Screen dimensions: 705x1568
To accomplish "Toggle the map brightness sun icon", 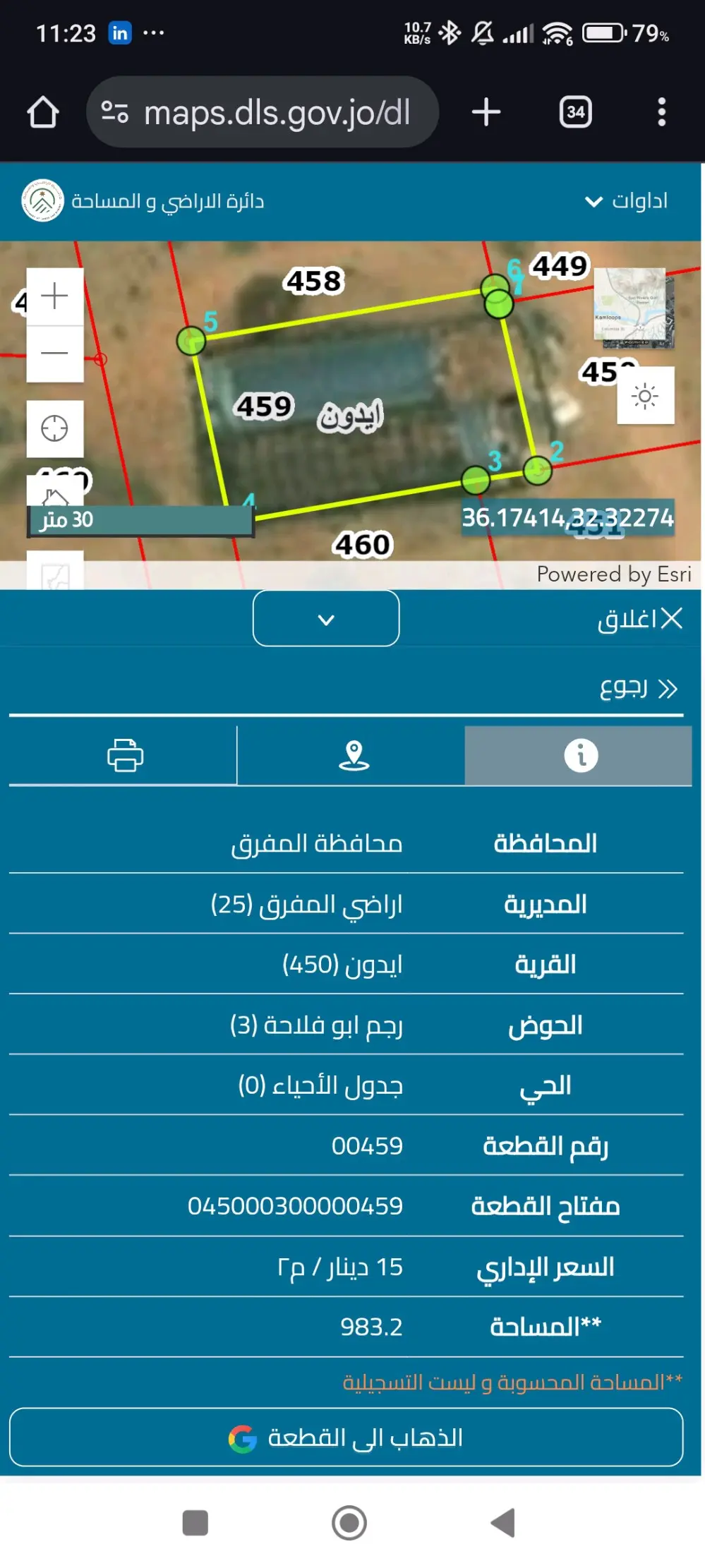I will pyautogui.click(x=645, y=395).
